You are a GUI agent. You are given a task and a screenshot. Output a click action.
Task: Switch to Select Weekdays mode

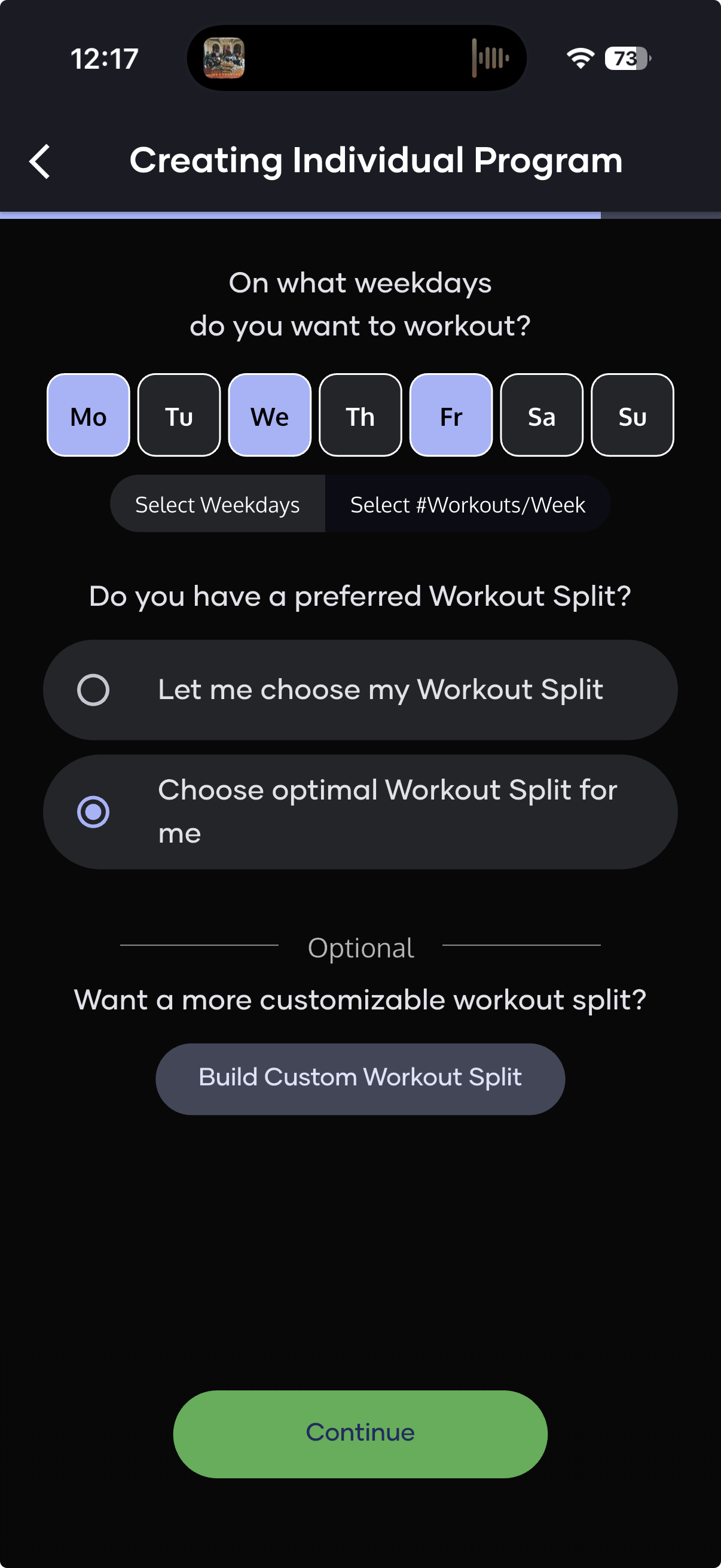coord(217,504)
